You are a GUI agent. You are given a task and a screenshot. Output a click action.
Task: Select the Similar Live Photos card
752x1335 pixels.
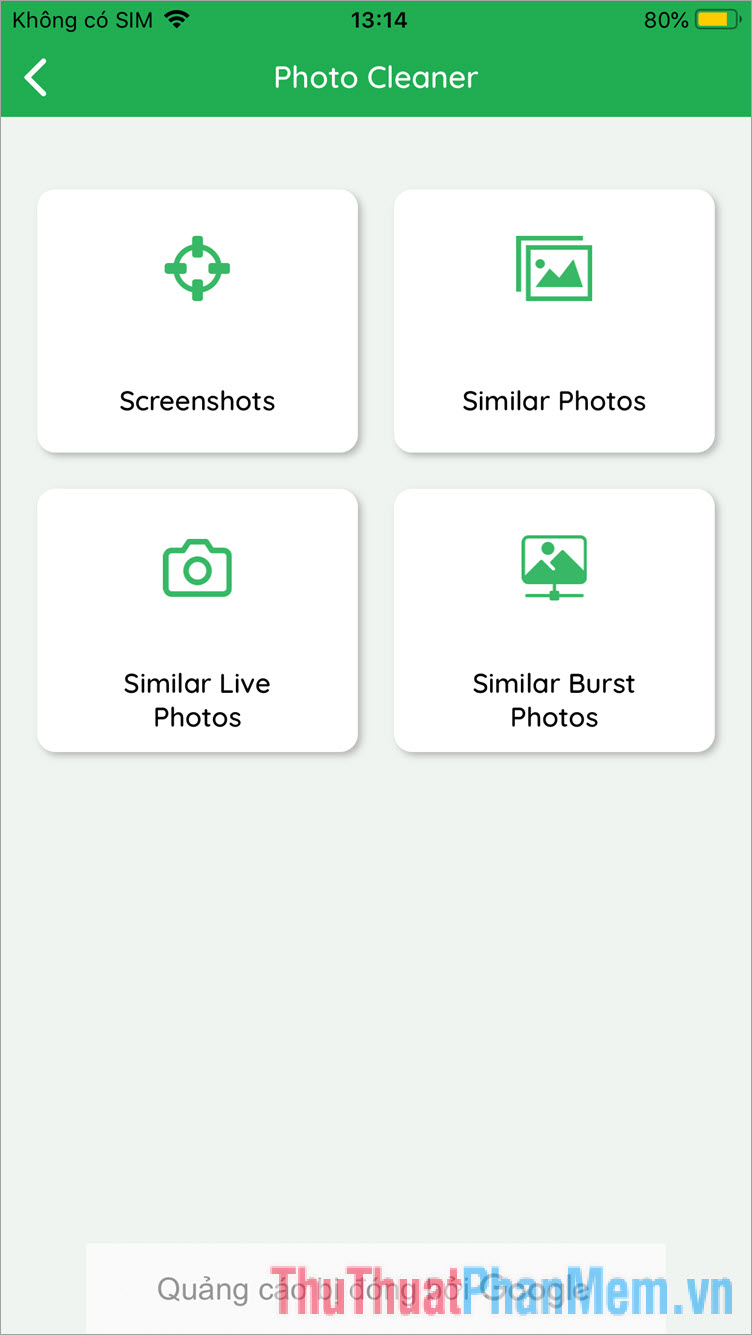coord(197,620)
